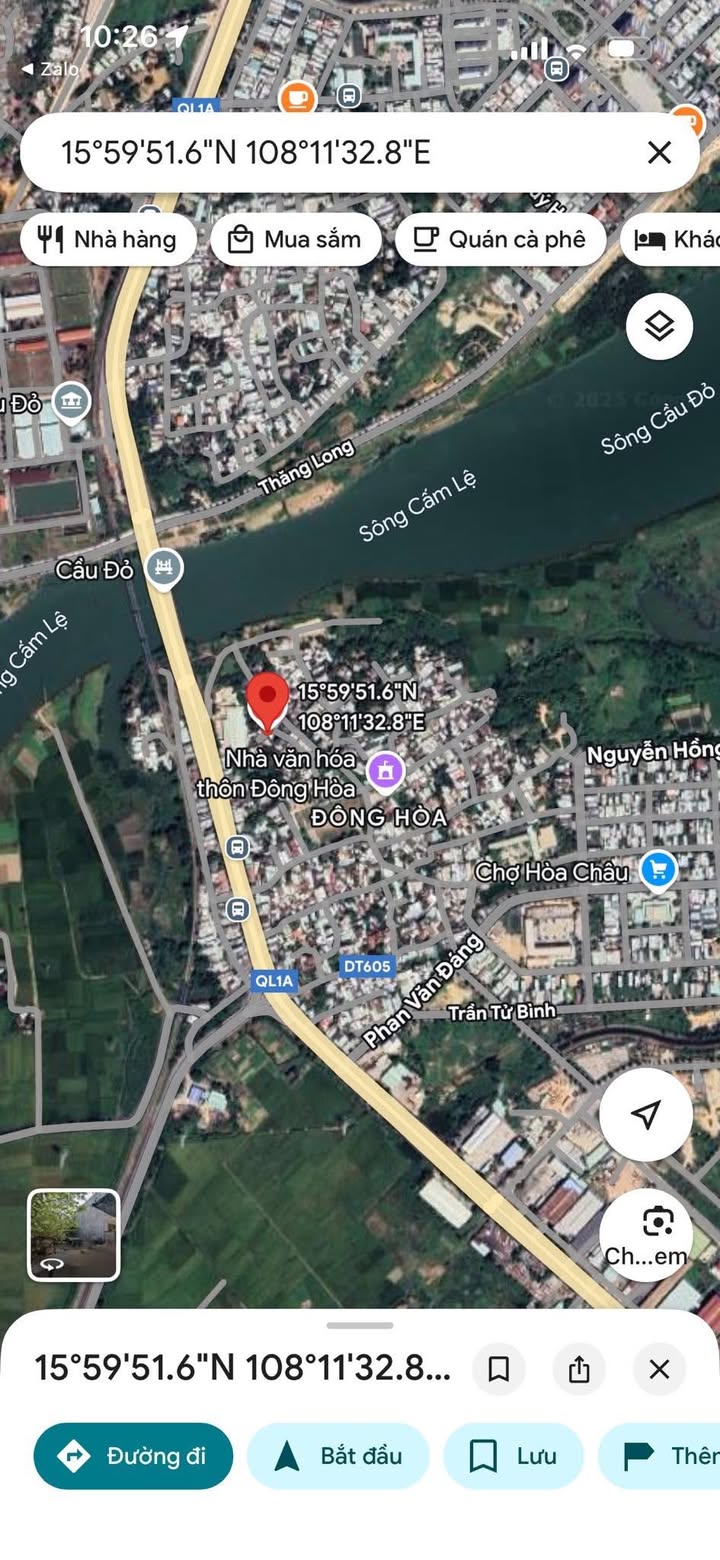The image size is (720, 1560).
Task: Filter by Mua sắm chip
Action: (x=296, y=240)
